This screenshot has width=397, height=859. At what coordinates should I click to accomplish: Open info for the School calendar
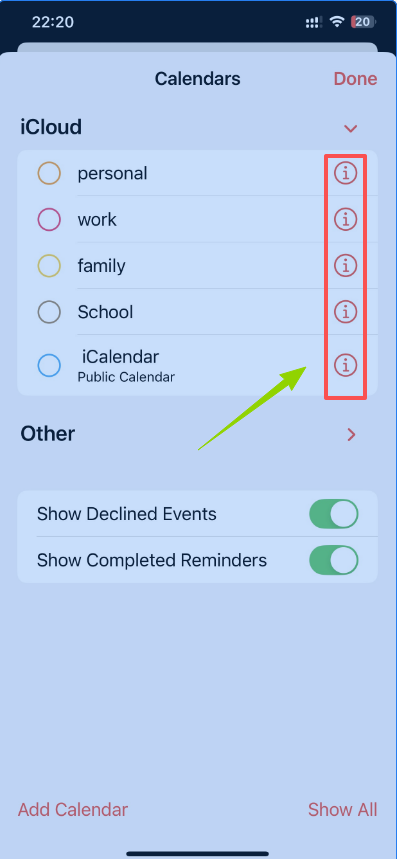[346, 312]
